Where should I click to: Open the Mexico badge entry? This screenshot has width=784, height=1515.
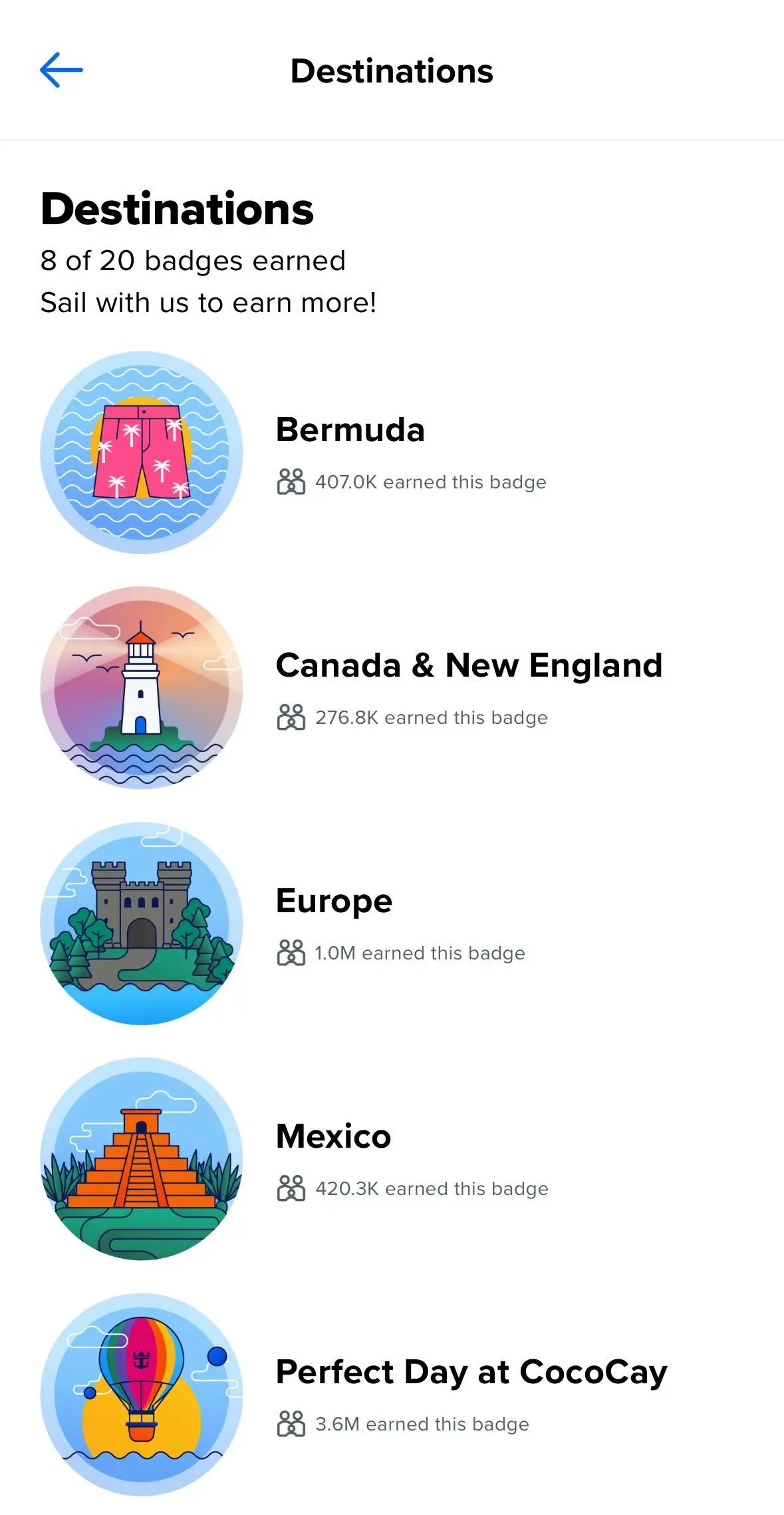click(x=332, y=1136)
